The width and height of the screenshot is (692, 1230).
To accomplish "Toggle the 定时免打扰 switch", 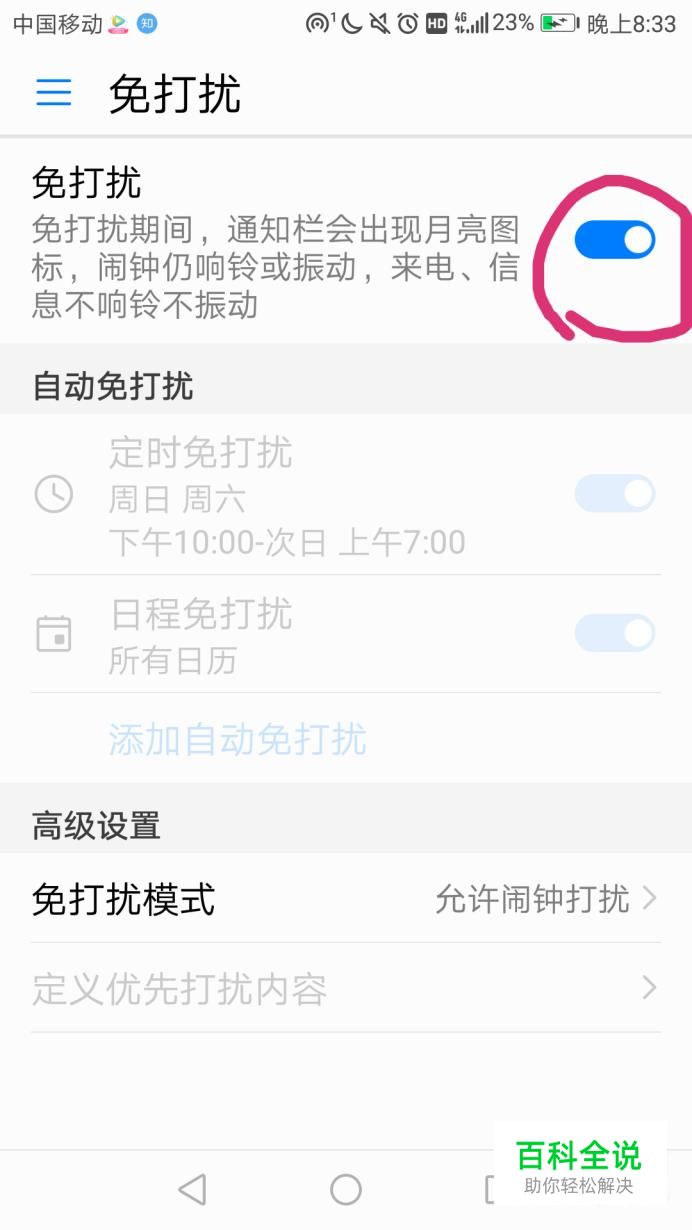I will click(615, 494).
